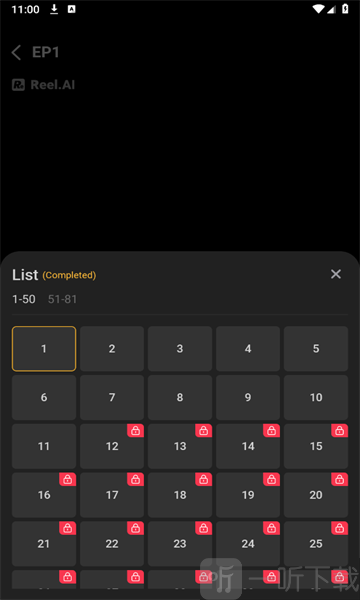
Task: Go back using the arrow beside EP1
Action: tap(16, 52)
